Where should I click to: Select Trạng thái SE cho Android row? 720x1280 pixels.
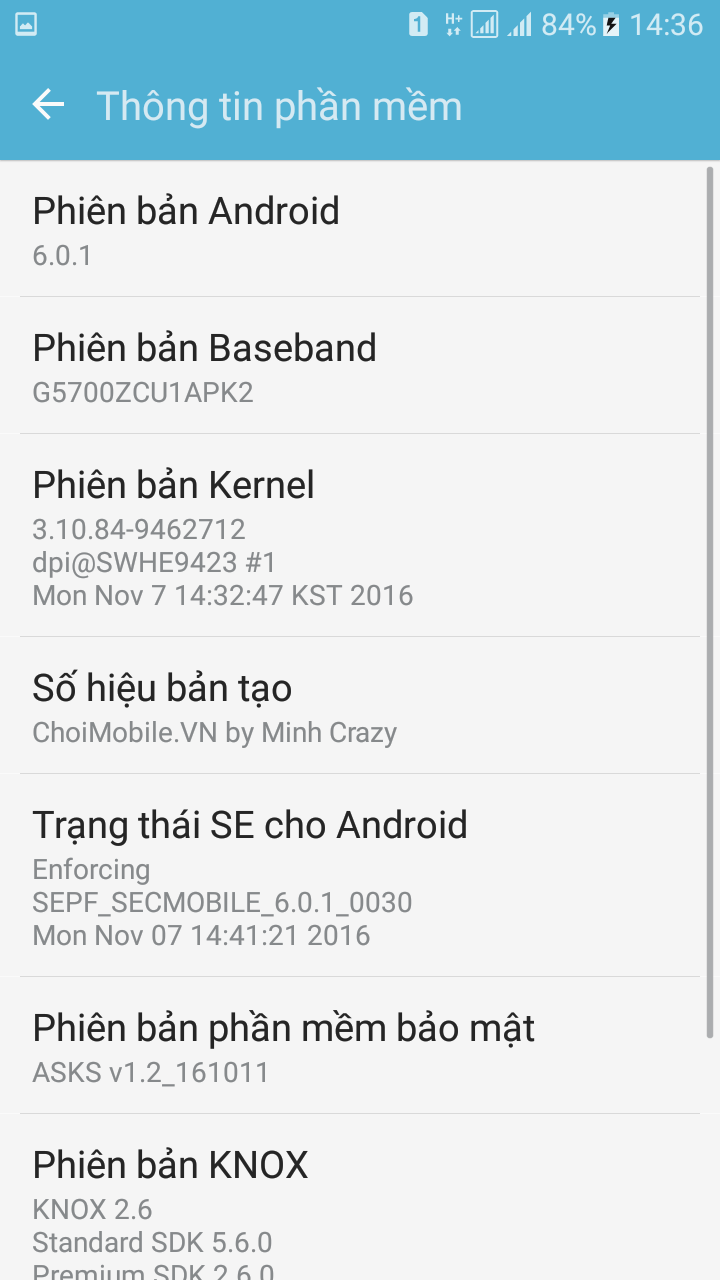360,875
